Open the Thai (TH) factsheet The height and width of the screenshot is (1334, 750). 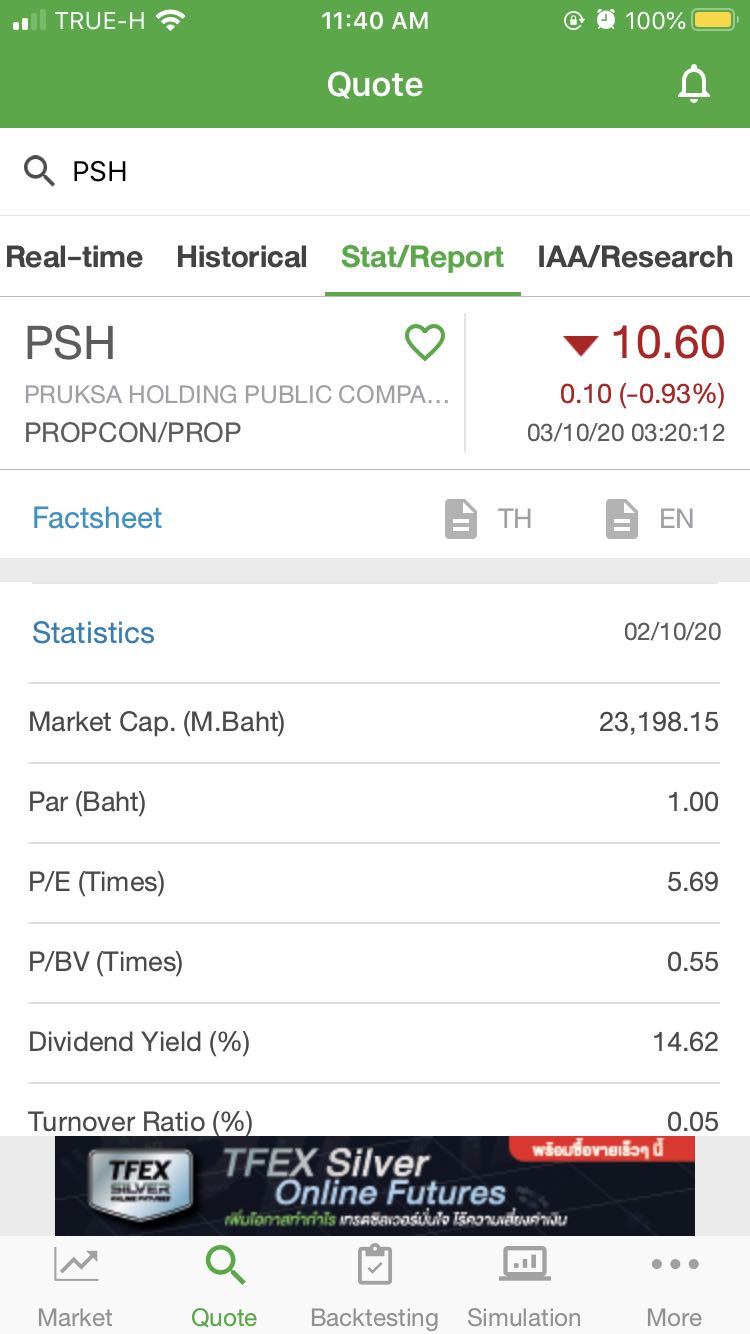point(488,519)
